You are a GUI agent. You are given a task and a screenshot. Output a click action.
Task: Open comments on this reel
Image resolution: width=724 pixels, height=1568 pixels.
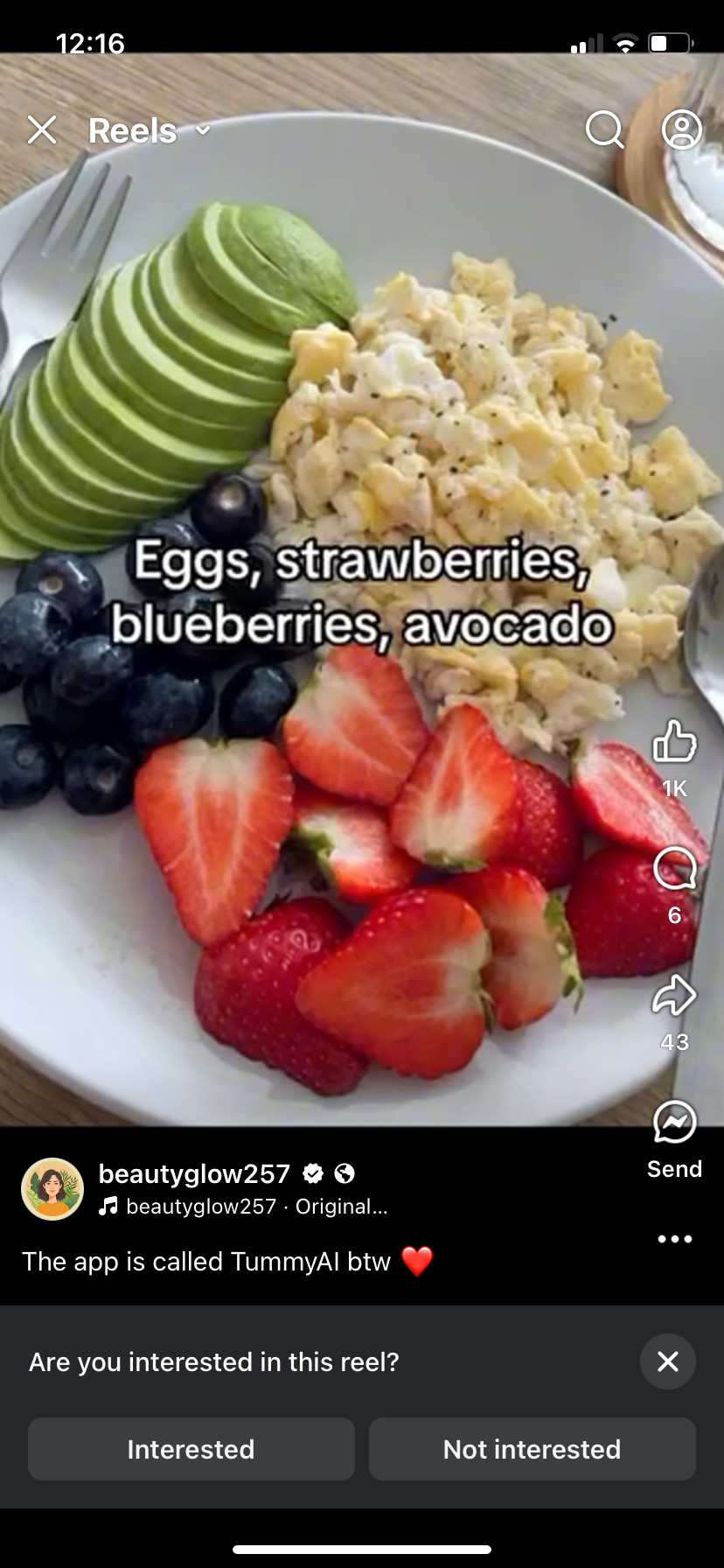(x=674, y=869)
